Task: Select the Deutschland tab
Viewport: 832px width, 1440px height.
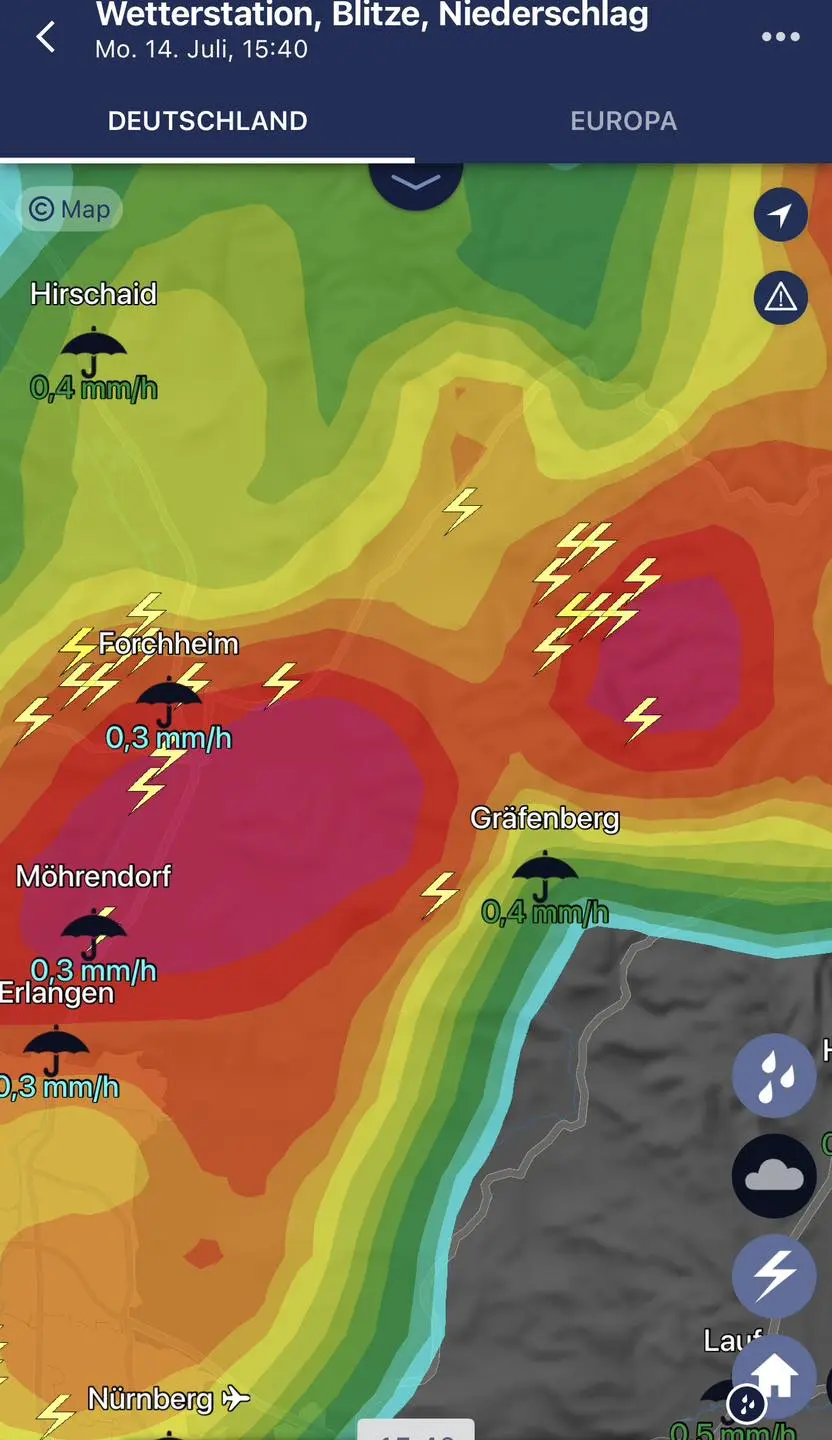Action: tap(207, 121)
